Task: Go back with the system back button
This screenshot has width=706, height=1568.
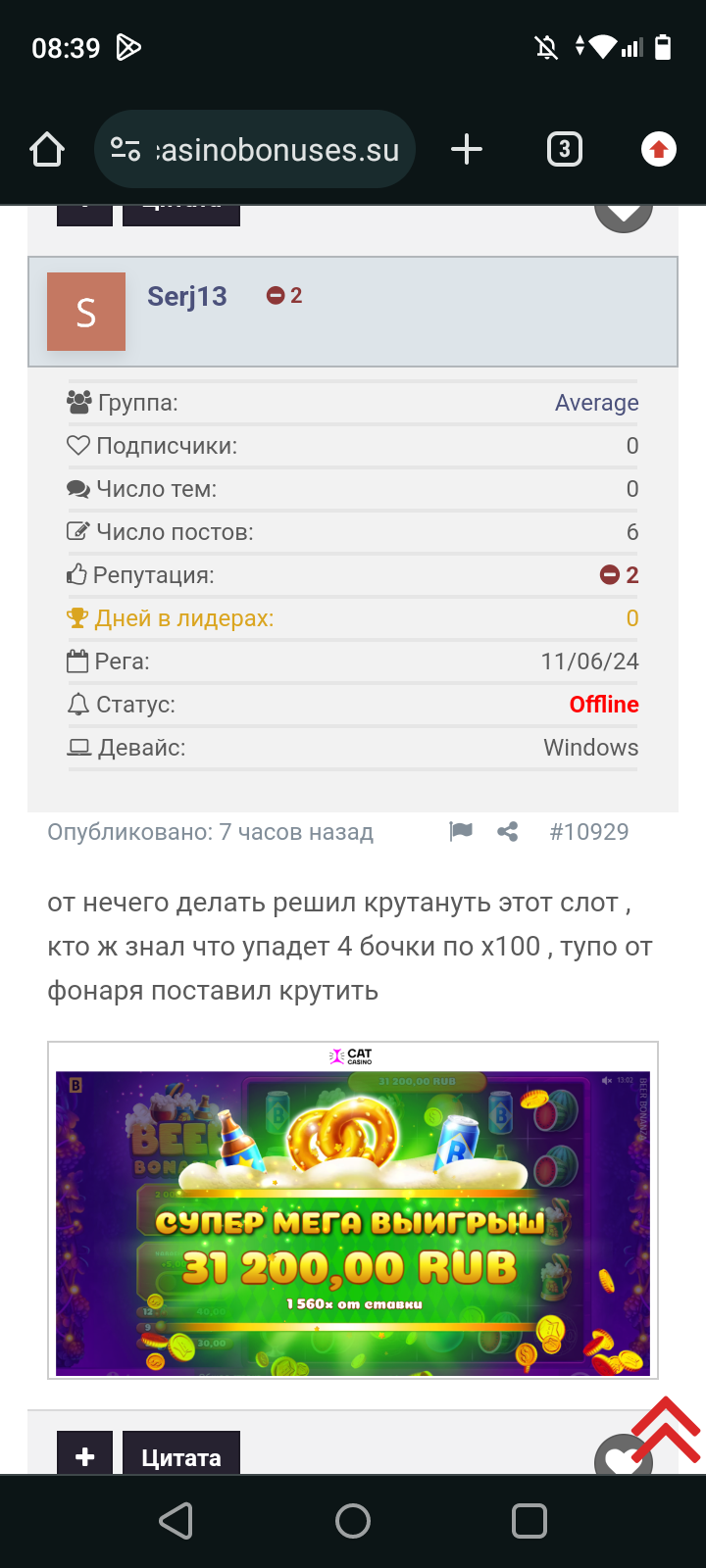Action: point(176,1521)
